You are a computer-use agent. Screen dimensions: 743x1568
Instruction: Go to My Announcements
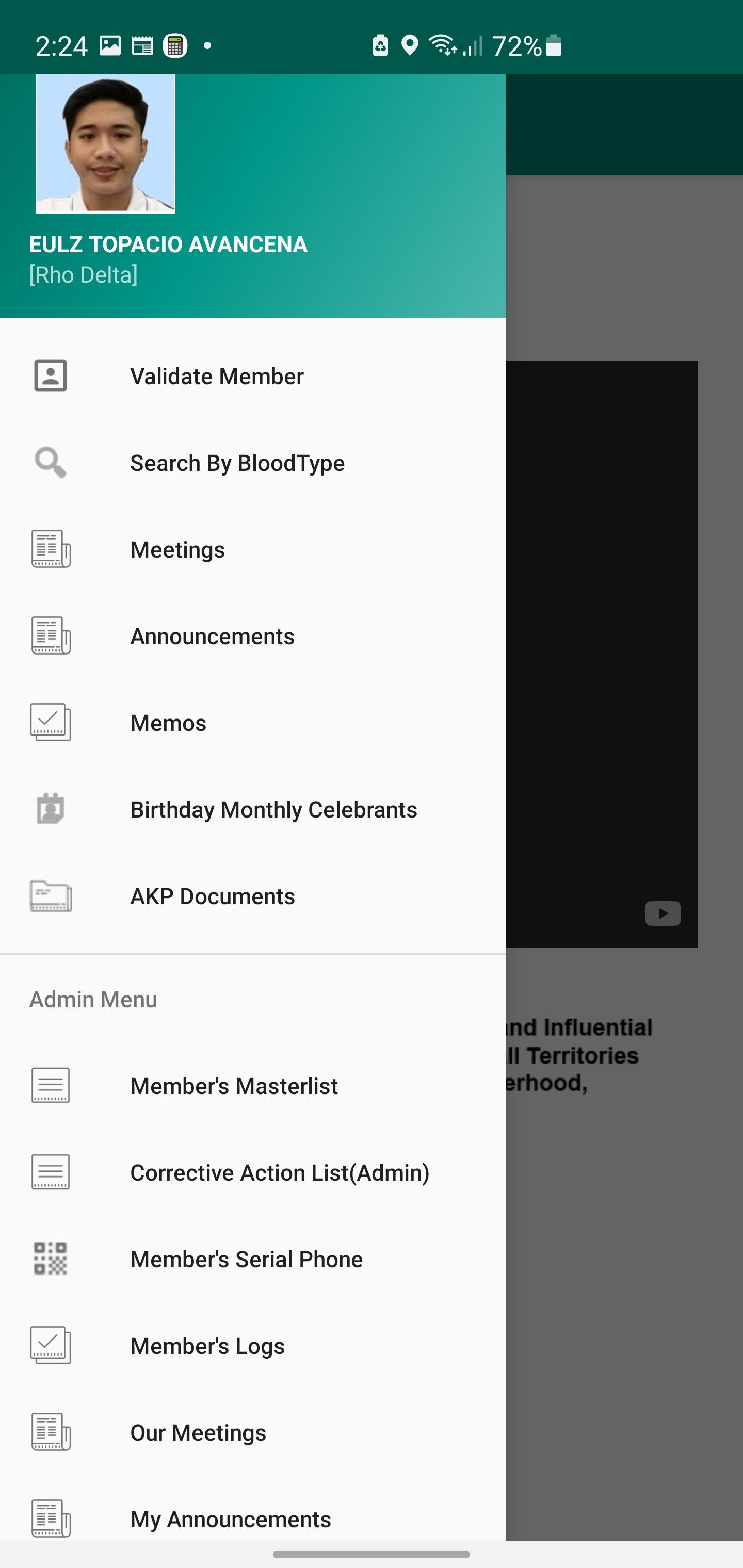(x=230, y=1518)
